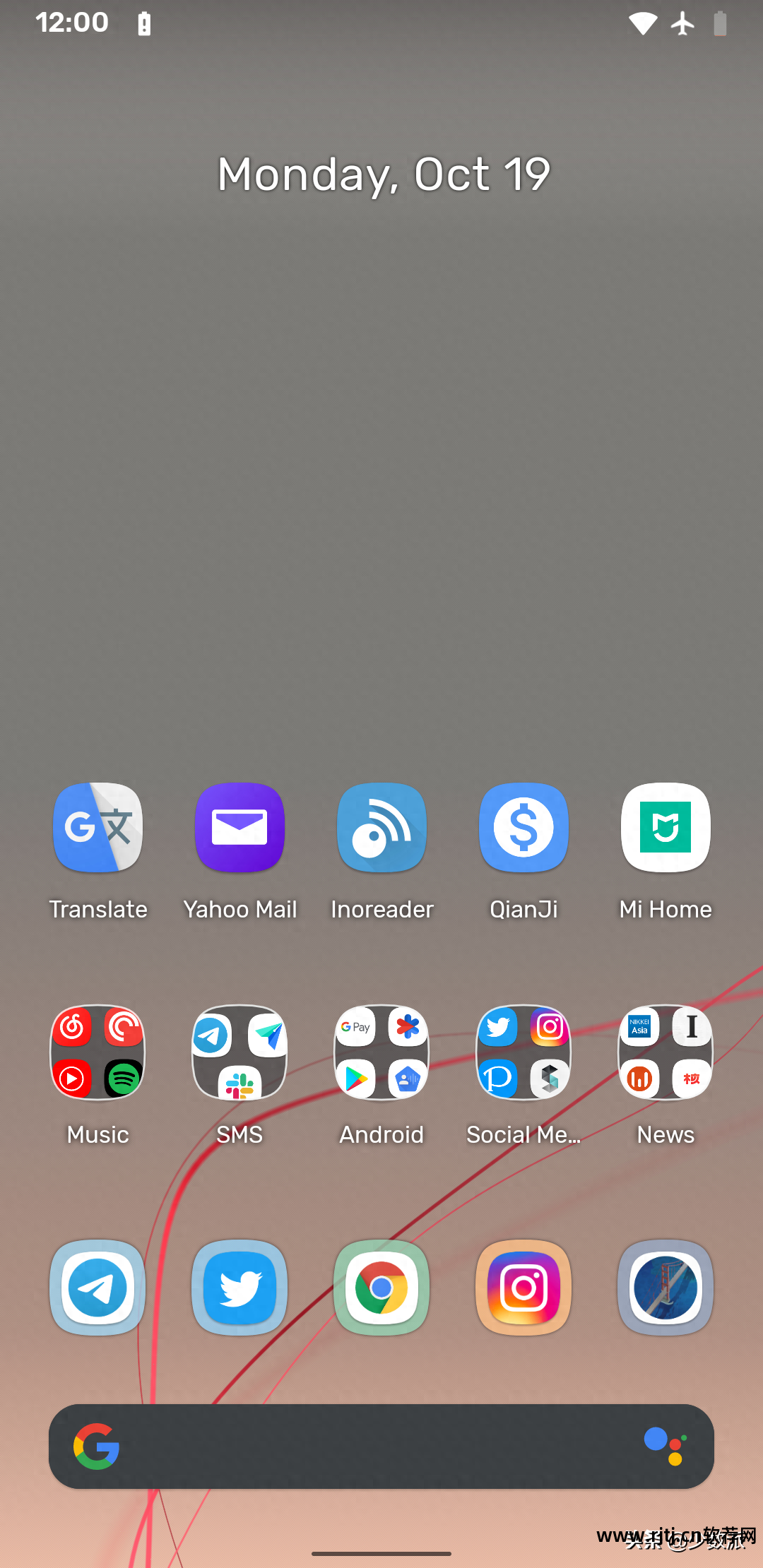763x1568 pixels.
Task: Open Instagram from the dock
Action: coord(524,1288)
